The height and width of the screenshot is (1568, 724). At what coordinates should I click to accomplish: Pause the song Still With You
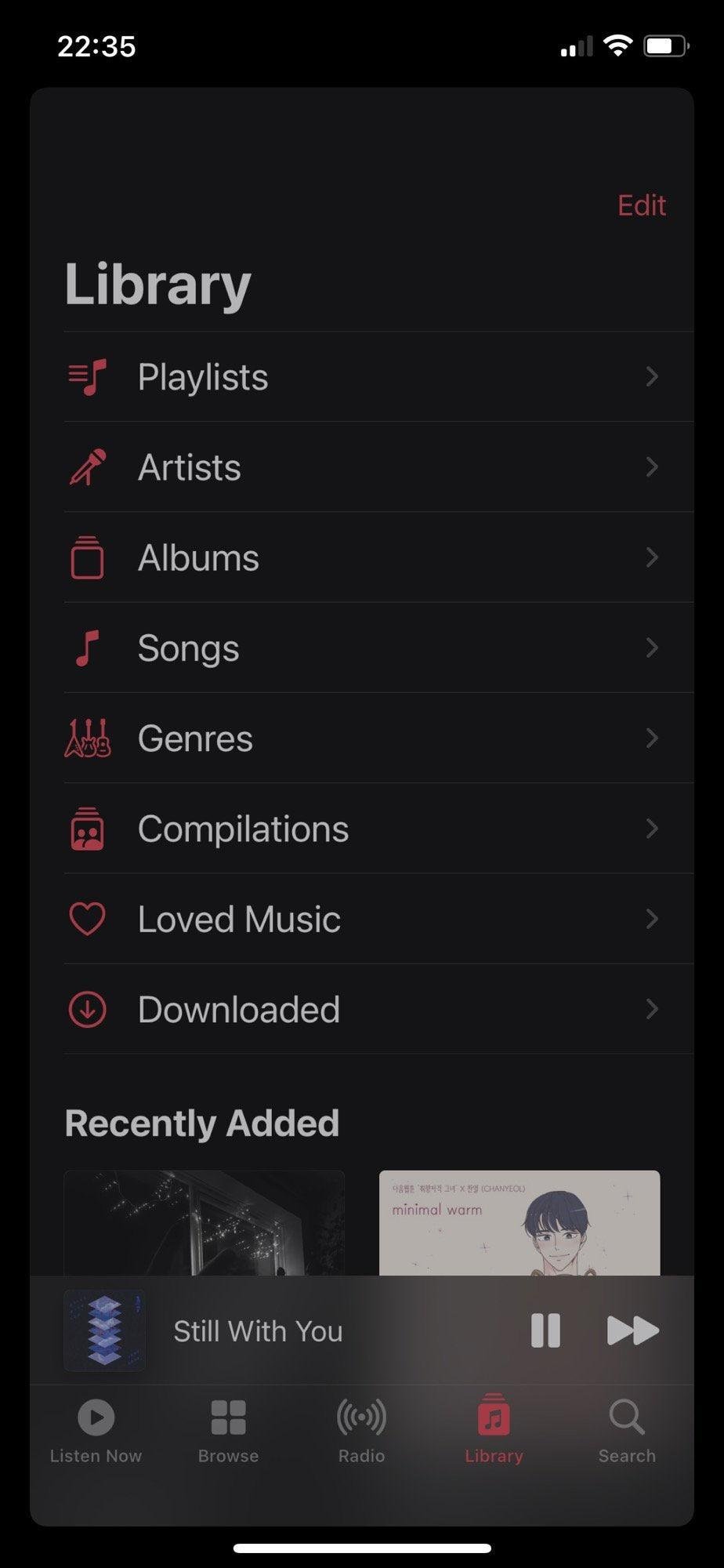click(545, 1330)
